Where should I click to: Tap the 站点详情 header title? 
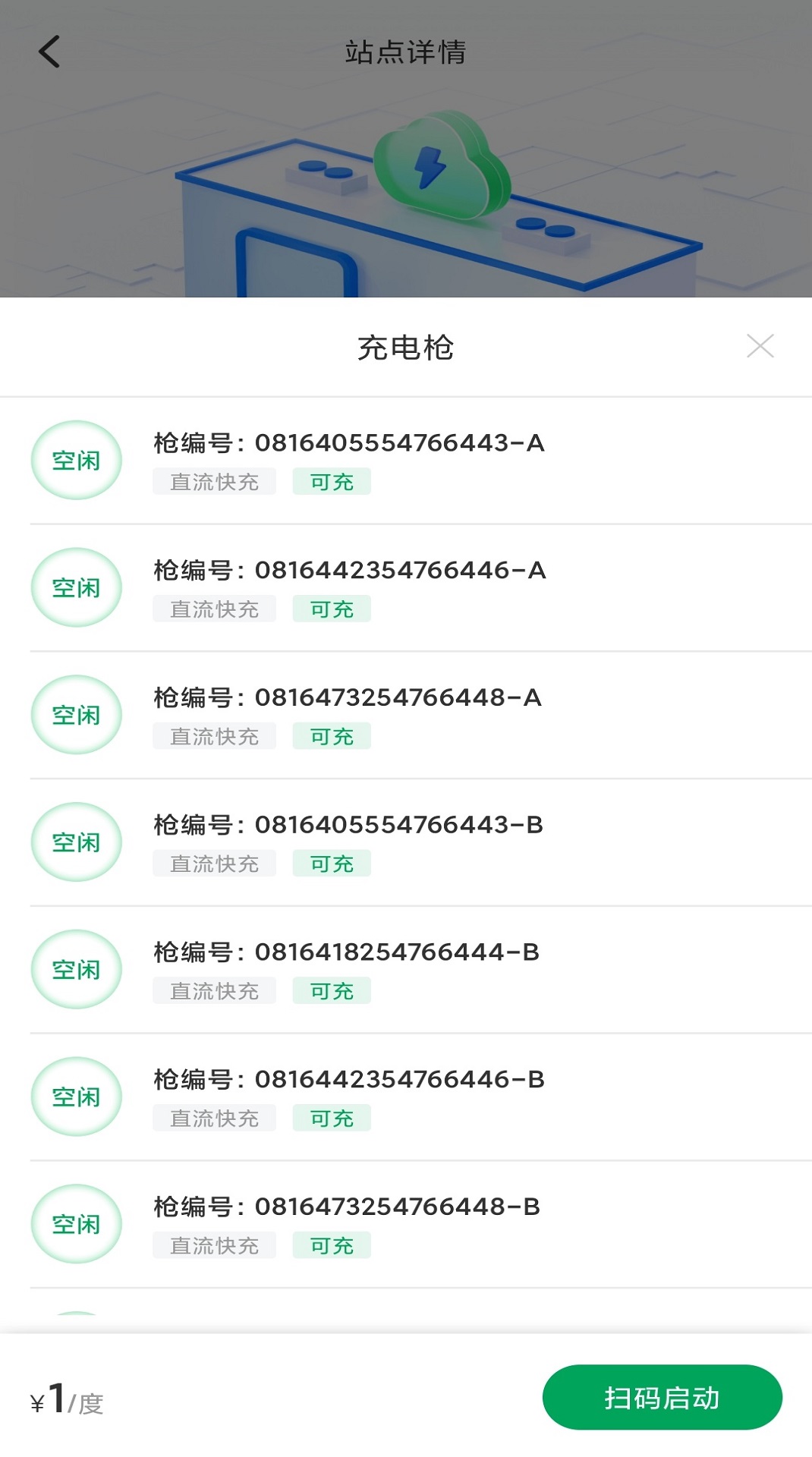tap(405, 53)
